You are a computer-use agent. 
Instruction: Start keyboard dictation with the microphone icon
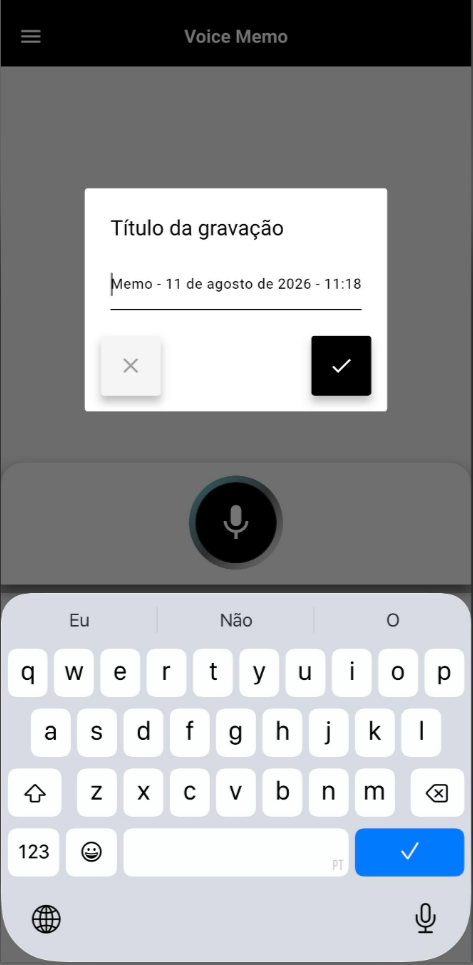point(425,918)
